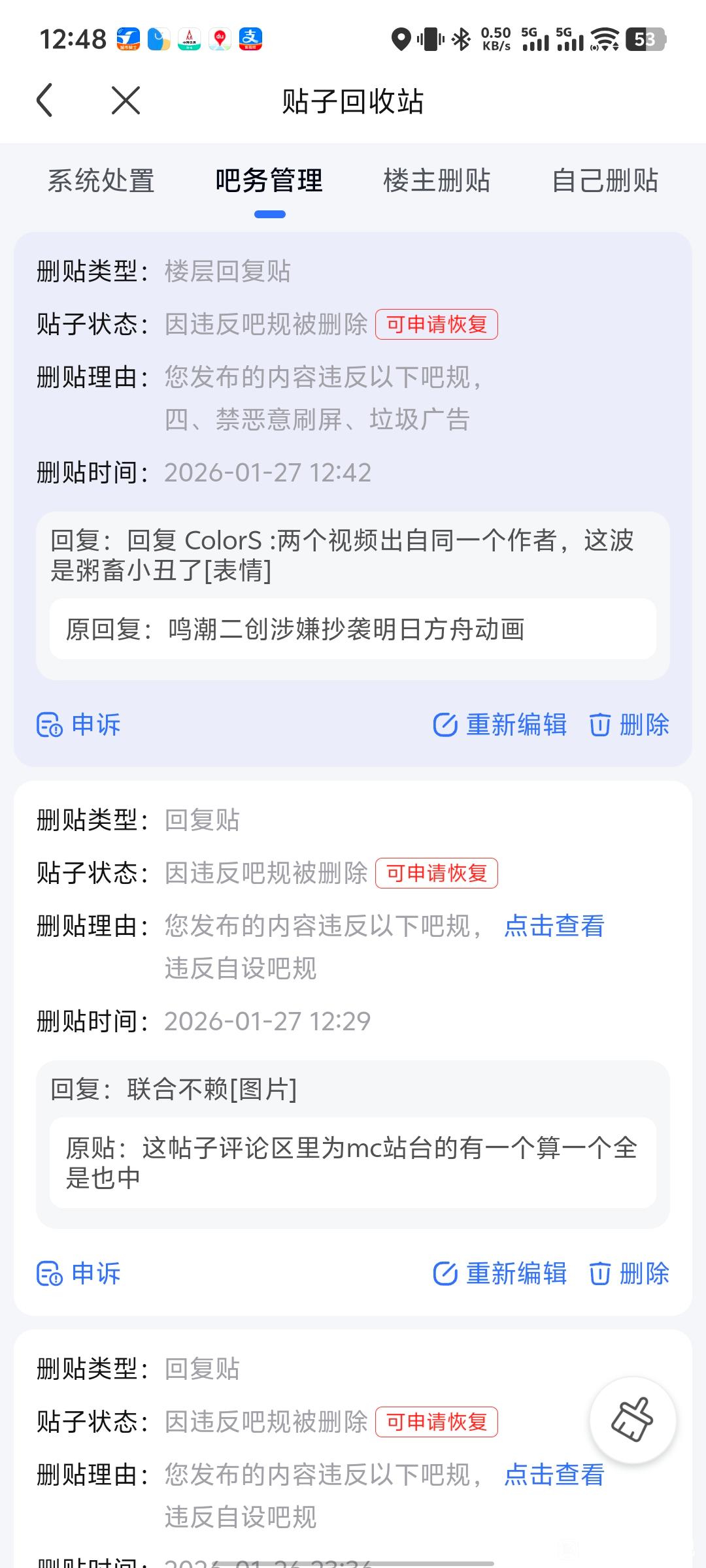Tap the floating broom clean-up button
This screenshot has width=706, height=1568.
click(632, 1420)
